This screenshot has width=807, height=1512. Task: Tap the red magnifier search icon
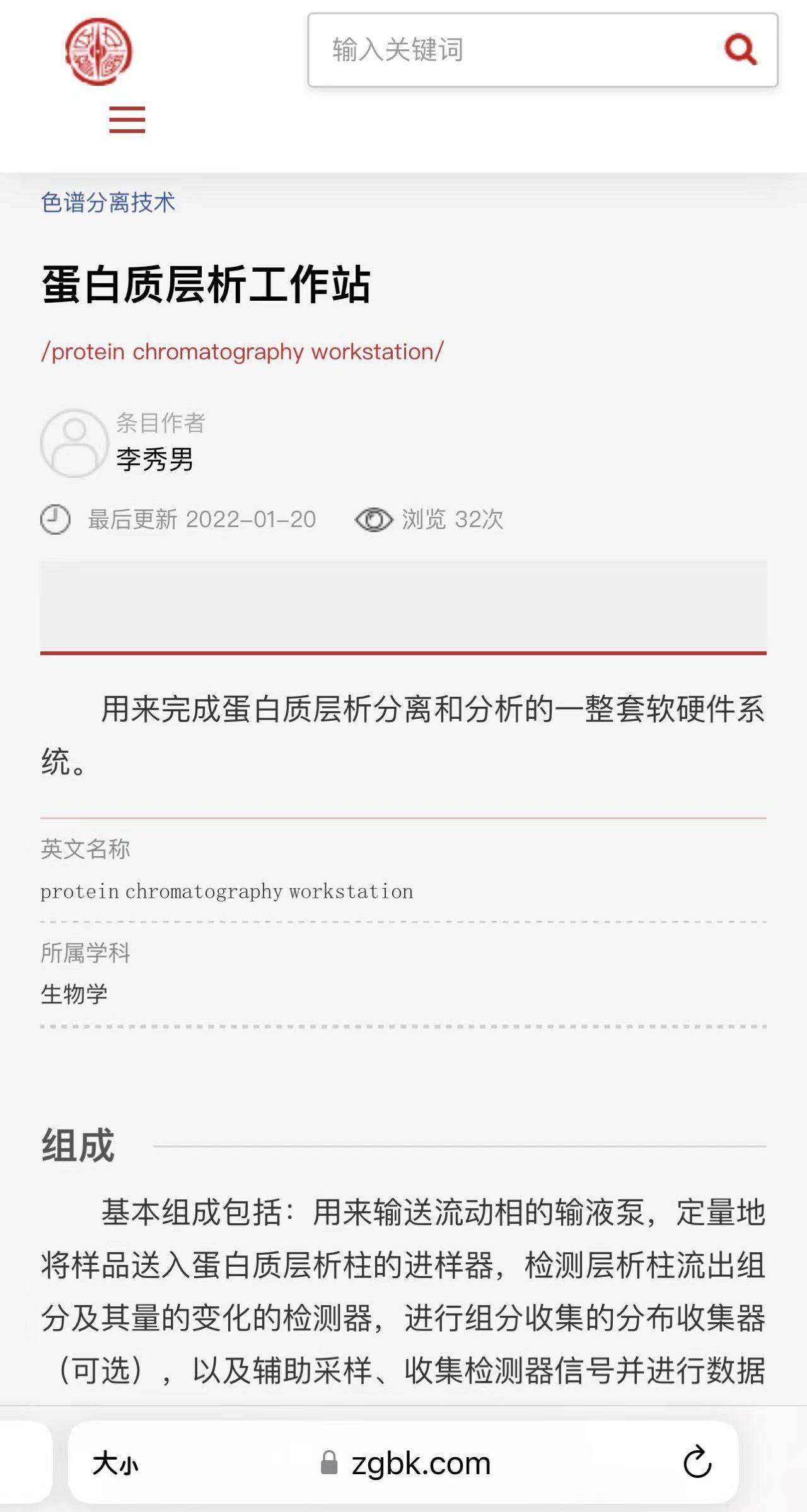(x=740, y=50)
